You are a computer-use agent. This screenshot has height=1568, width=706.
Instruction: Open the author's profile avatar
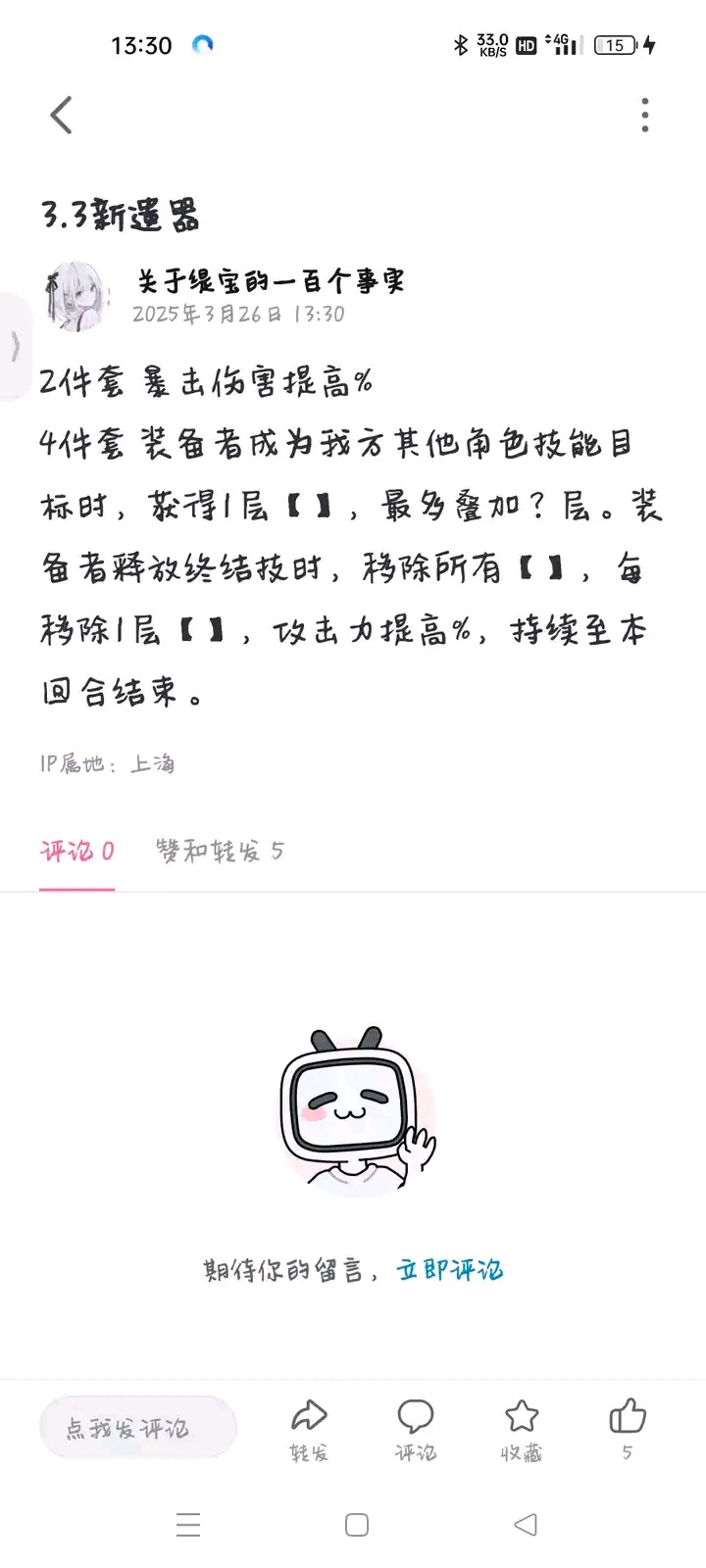[x=76, y=296]
